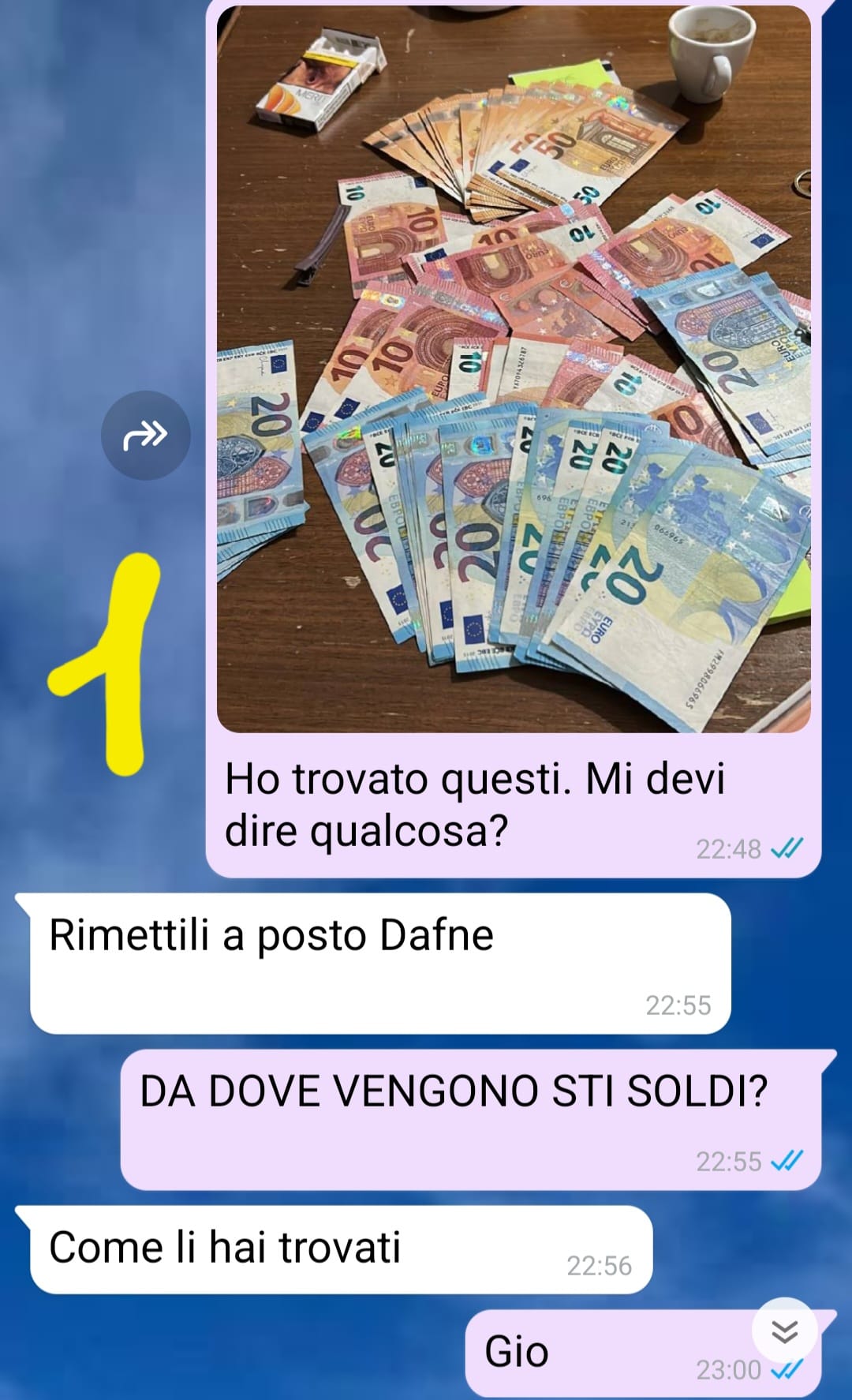
Task: Forward the photo message of euro banknotes
Action: click(x=145, y=435)
